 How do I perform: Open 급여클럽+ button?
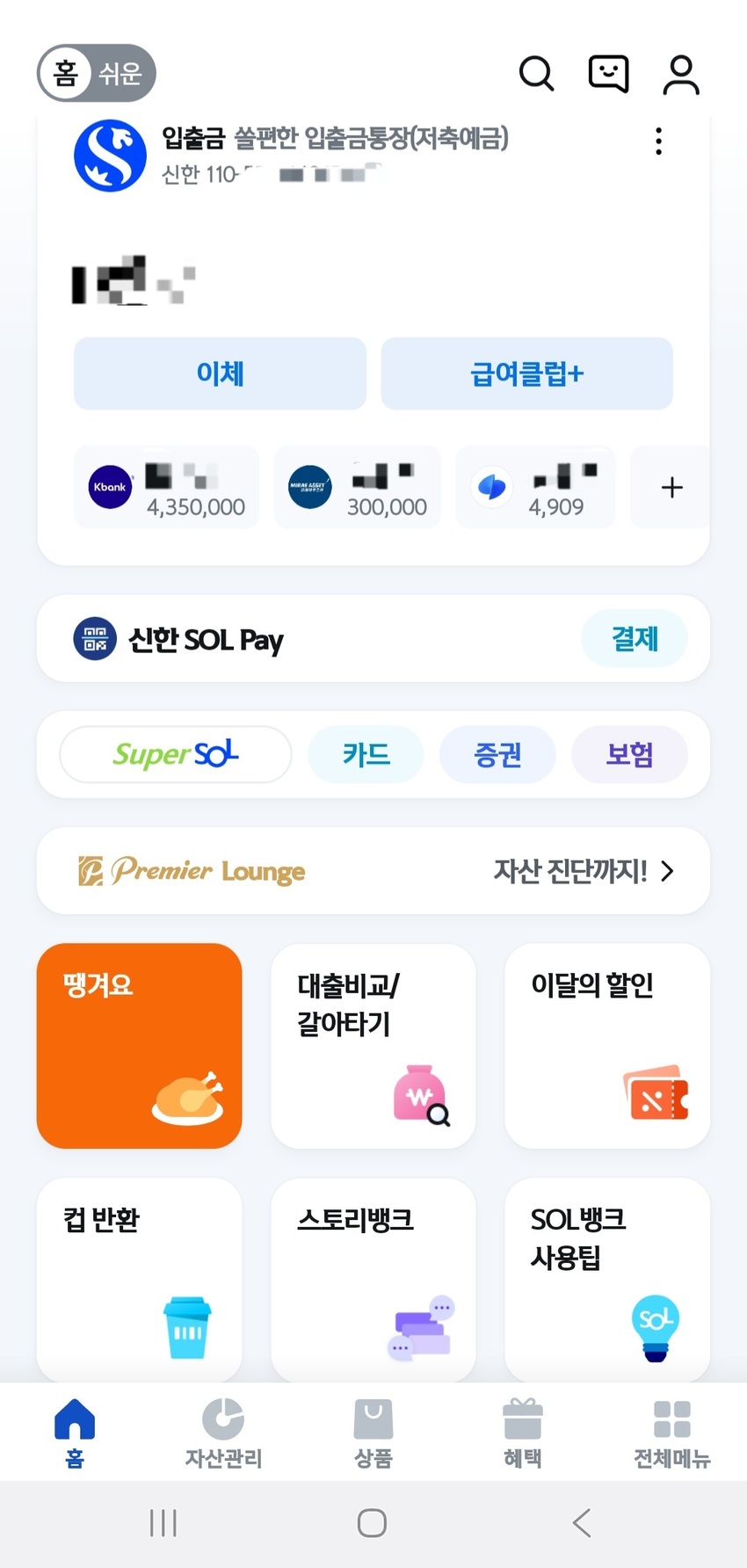point(526,374)
